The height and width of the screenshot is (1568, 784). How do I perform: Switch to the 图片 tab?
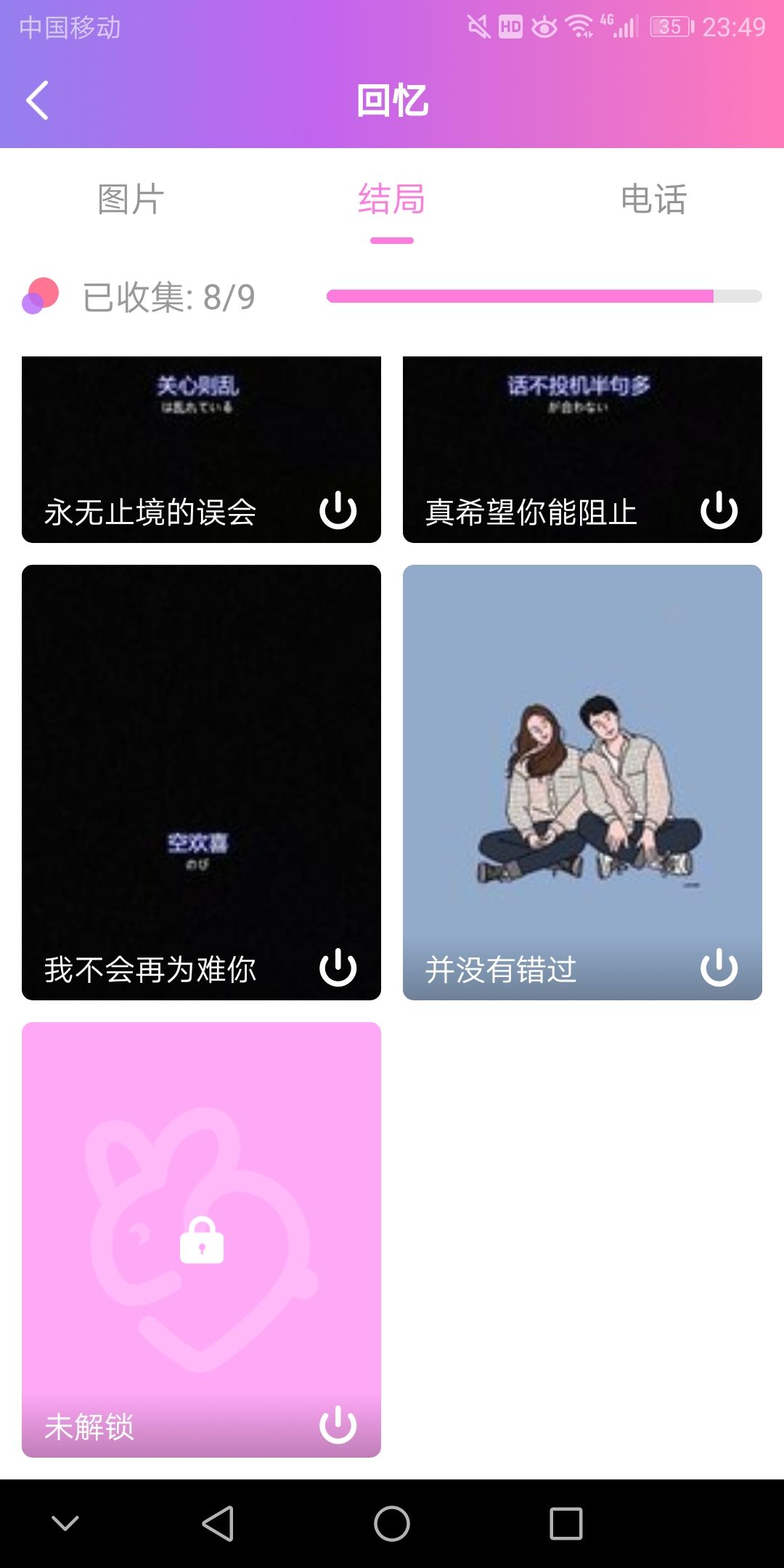(x=131, y=199)
